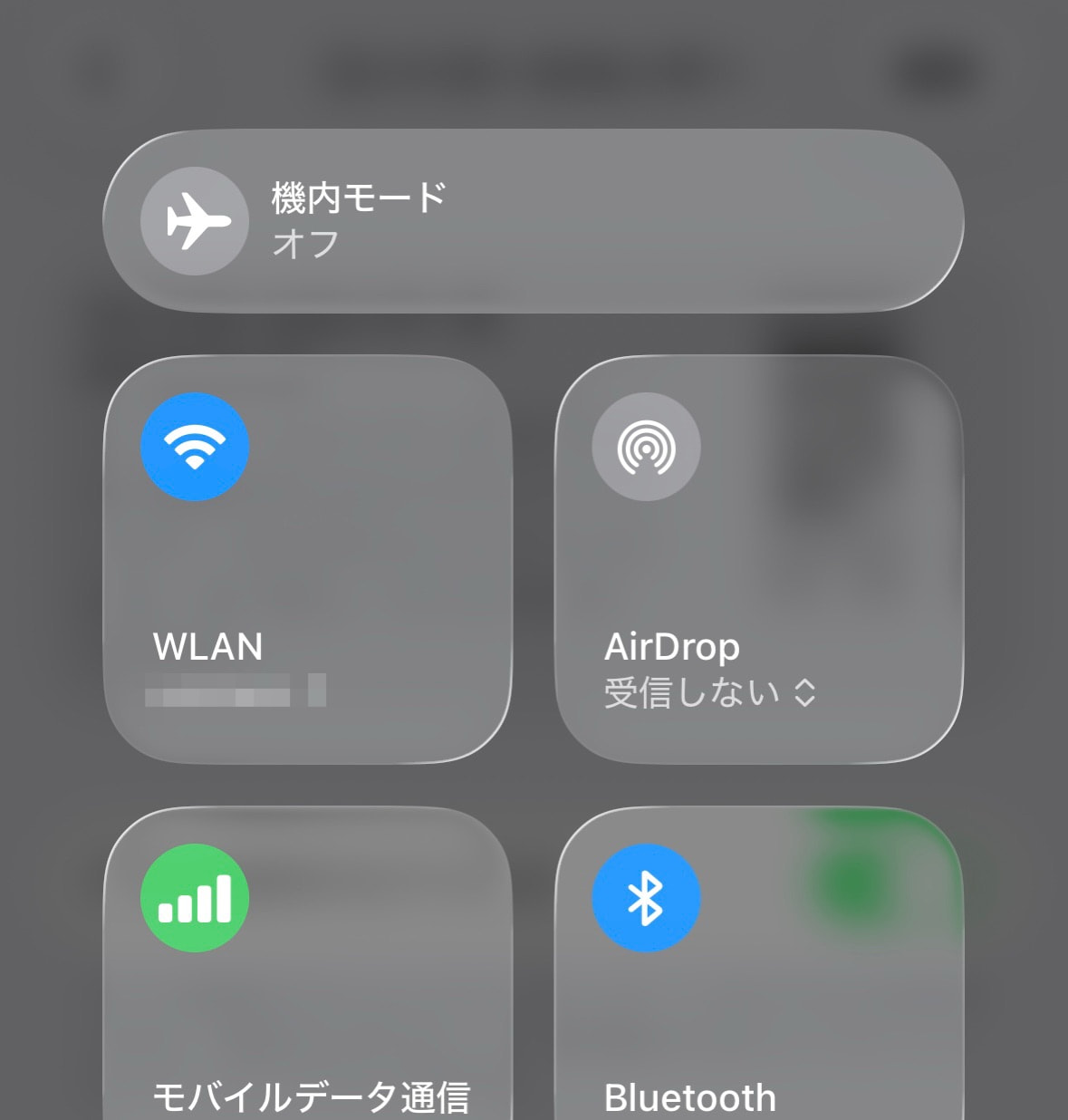
Task: Toggle 機内モード off state
Action: click(534, 220)
